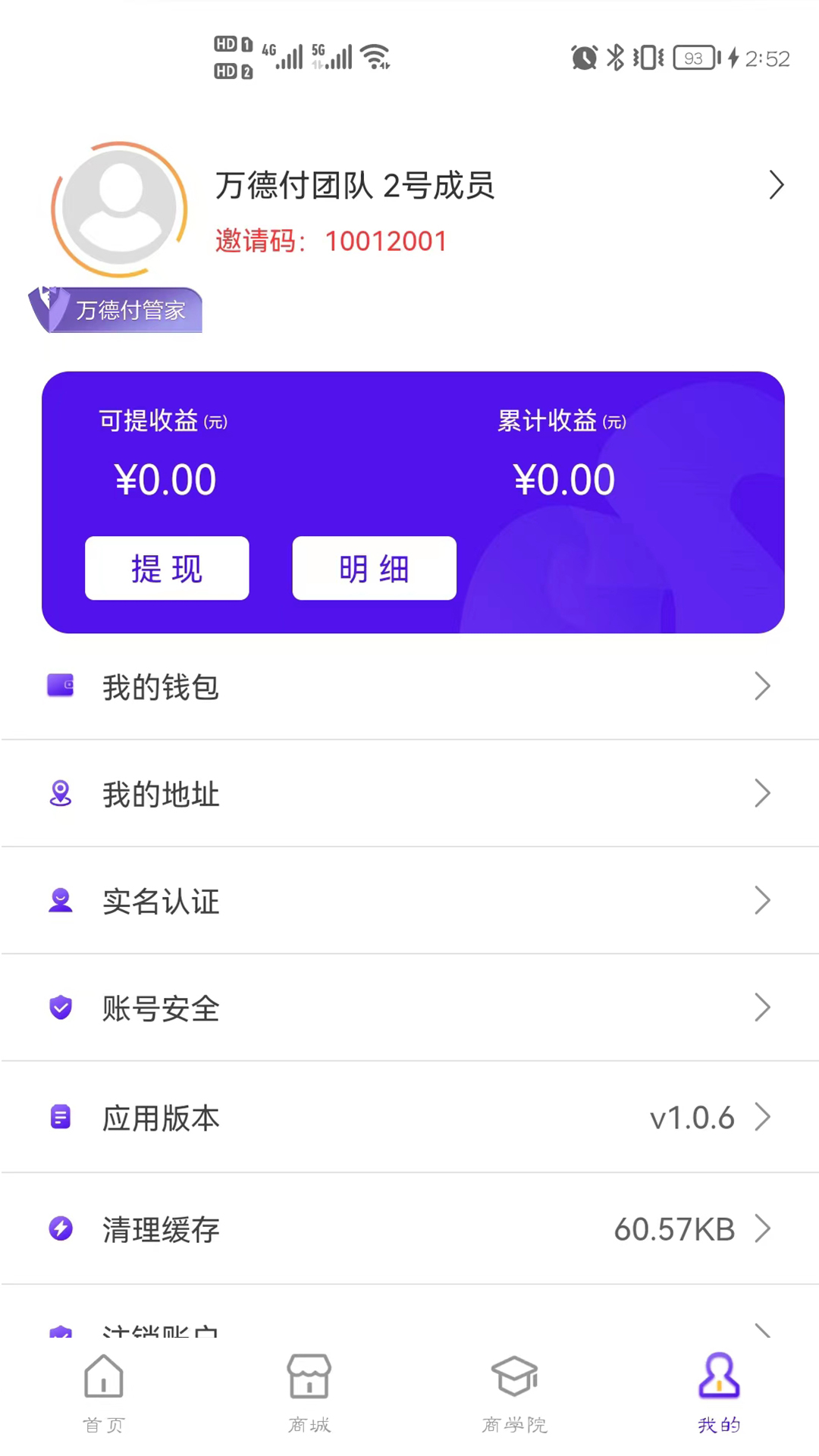This screenshot has height=1456, width=819.
Task: Click the 我的 profile icon in bottom nav
Action: coord(717,1380)
